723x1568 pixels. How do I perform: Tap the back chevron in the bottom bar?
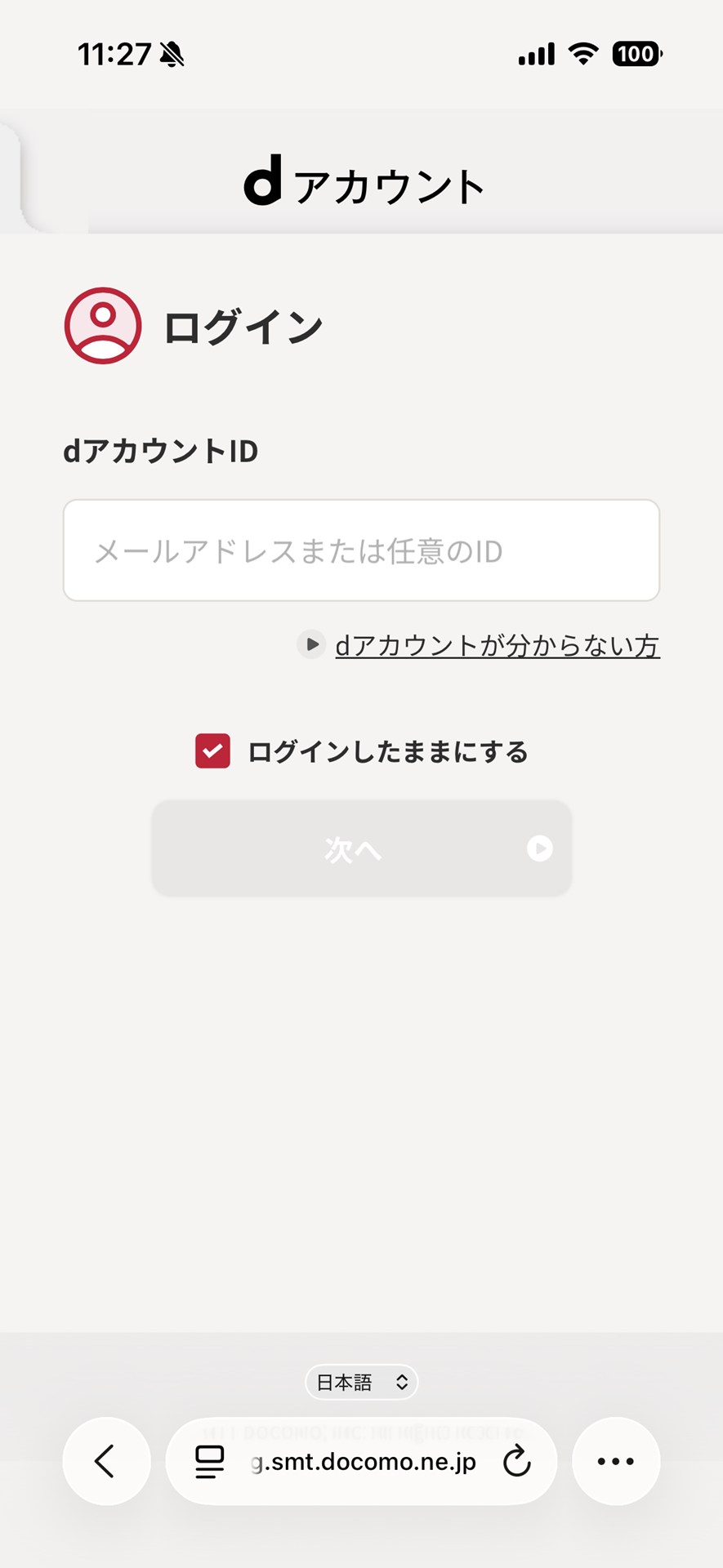coord(106,1461)
